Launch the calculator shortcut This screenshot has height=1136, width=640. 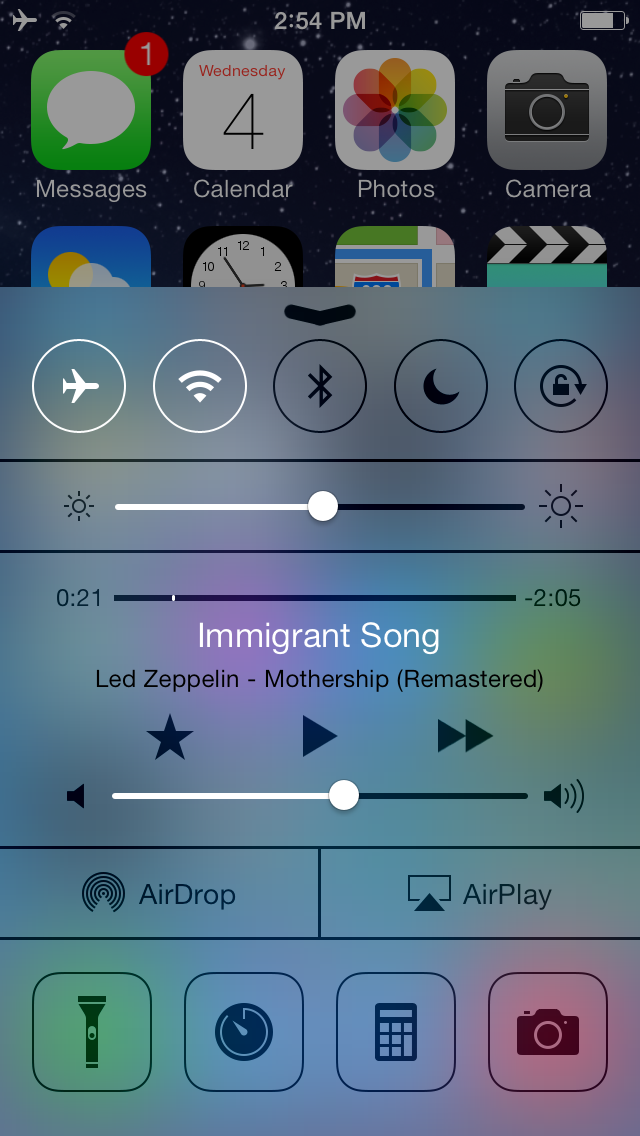pyautogui.click(x=396, y=1032)
